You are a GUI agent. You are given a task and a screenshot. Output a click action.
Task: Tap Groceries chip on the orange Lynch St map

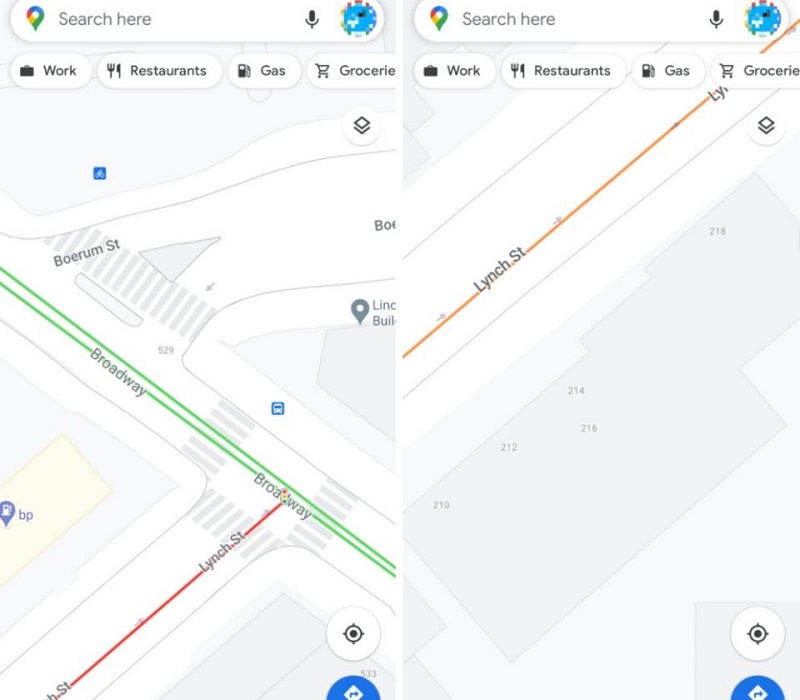[757, 71]
